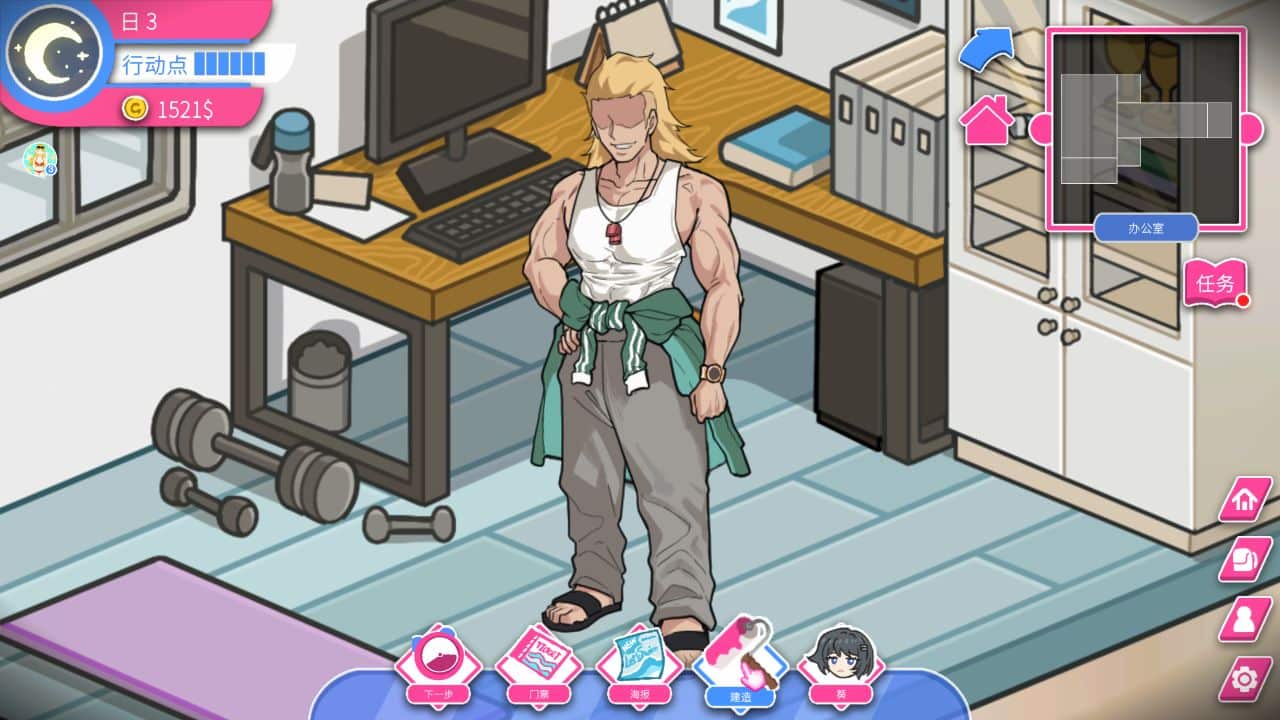Tap the small character avatar badge
1280x720 pixels.
(40, 158)
